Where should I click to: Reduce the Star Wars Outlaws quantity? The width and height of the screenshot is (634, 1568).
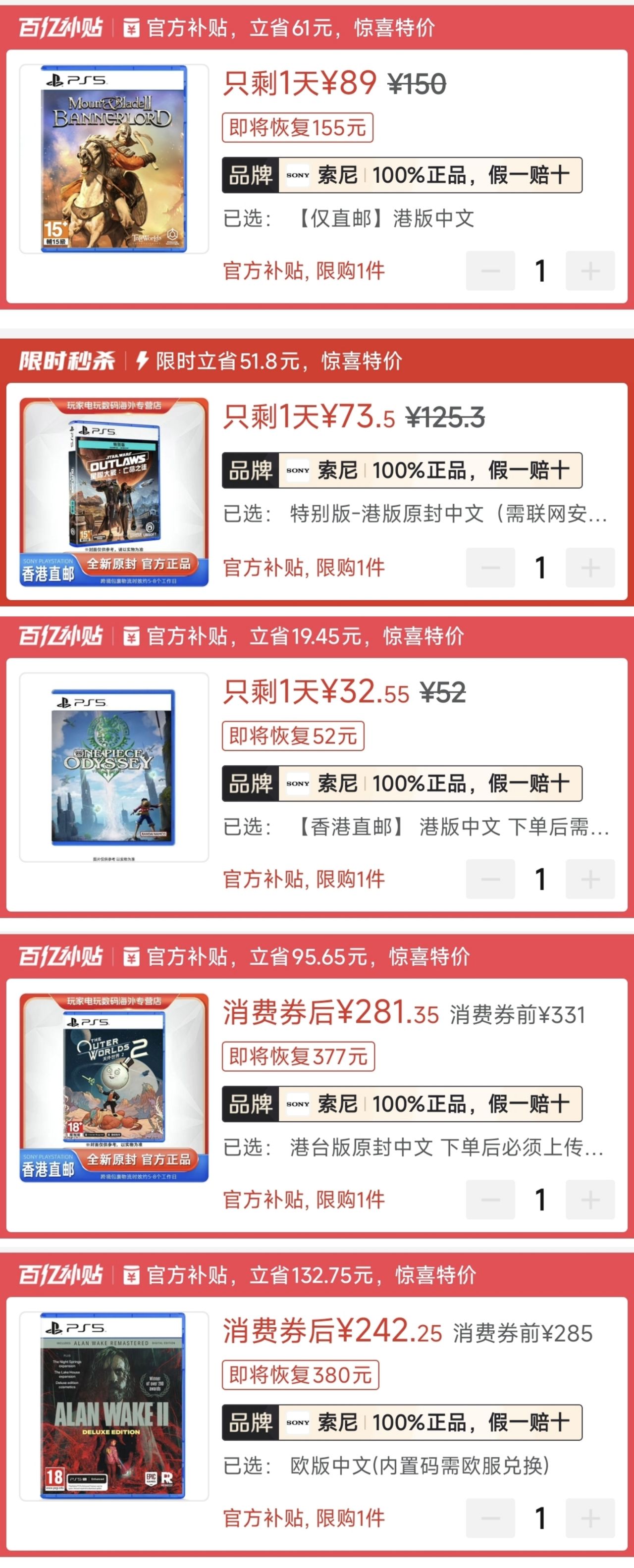click(490, 567)
